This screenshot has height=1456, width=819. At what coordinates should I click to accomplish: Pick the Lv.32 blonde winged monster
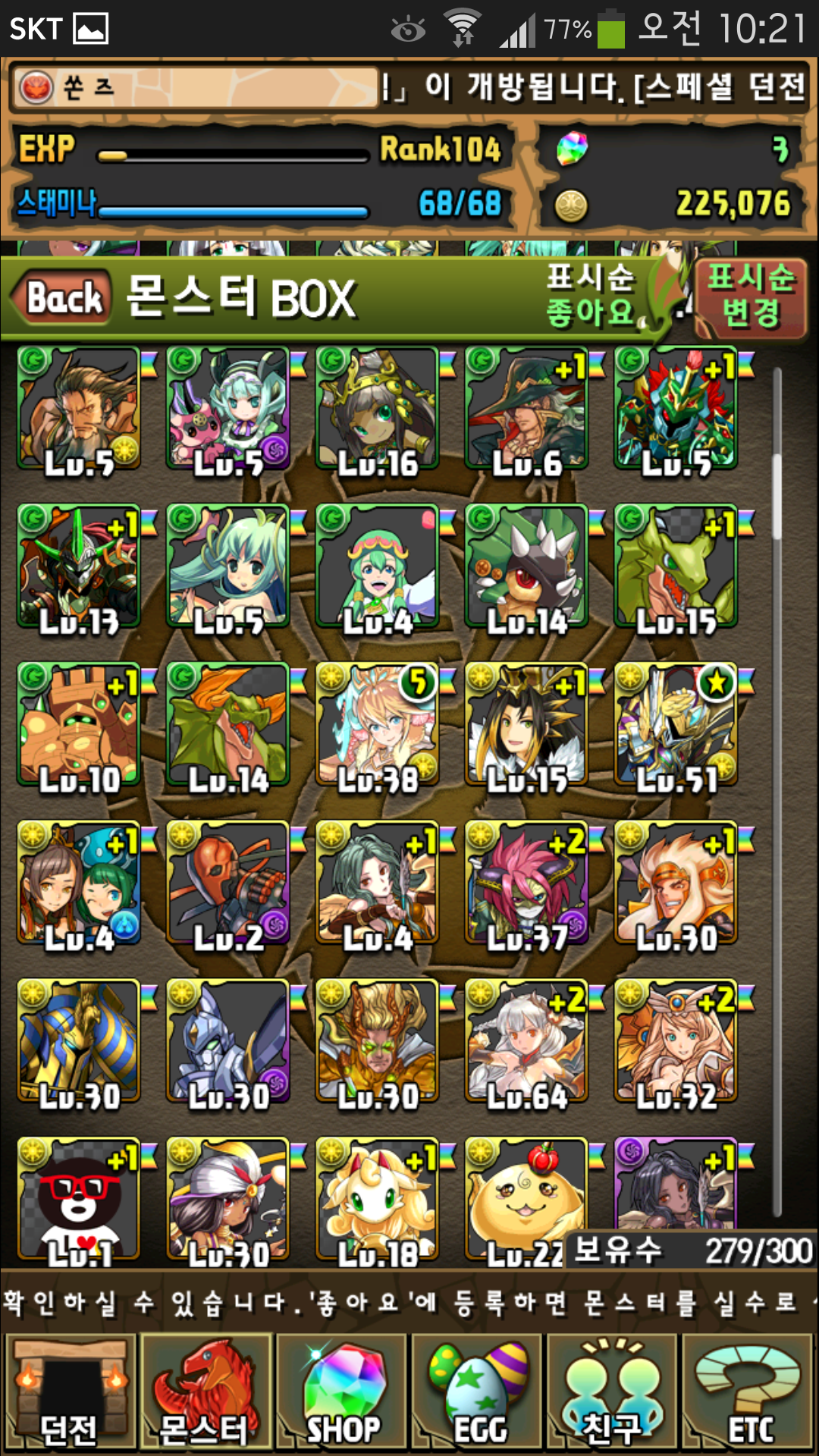pos(676,1040)
